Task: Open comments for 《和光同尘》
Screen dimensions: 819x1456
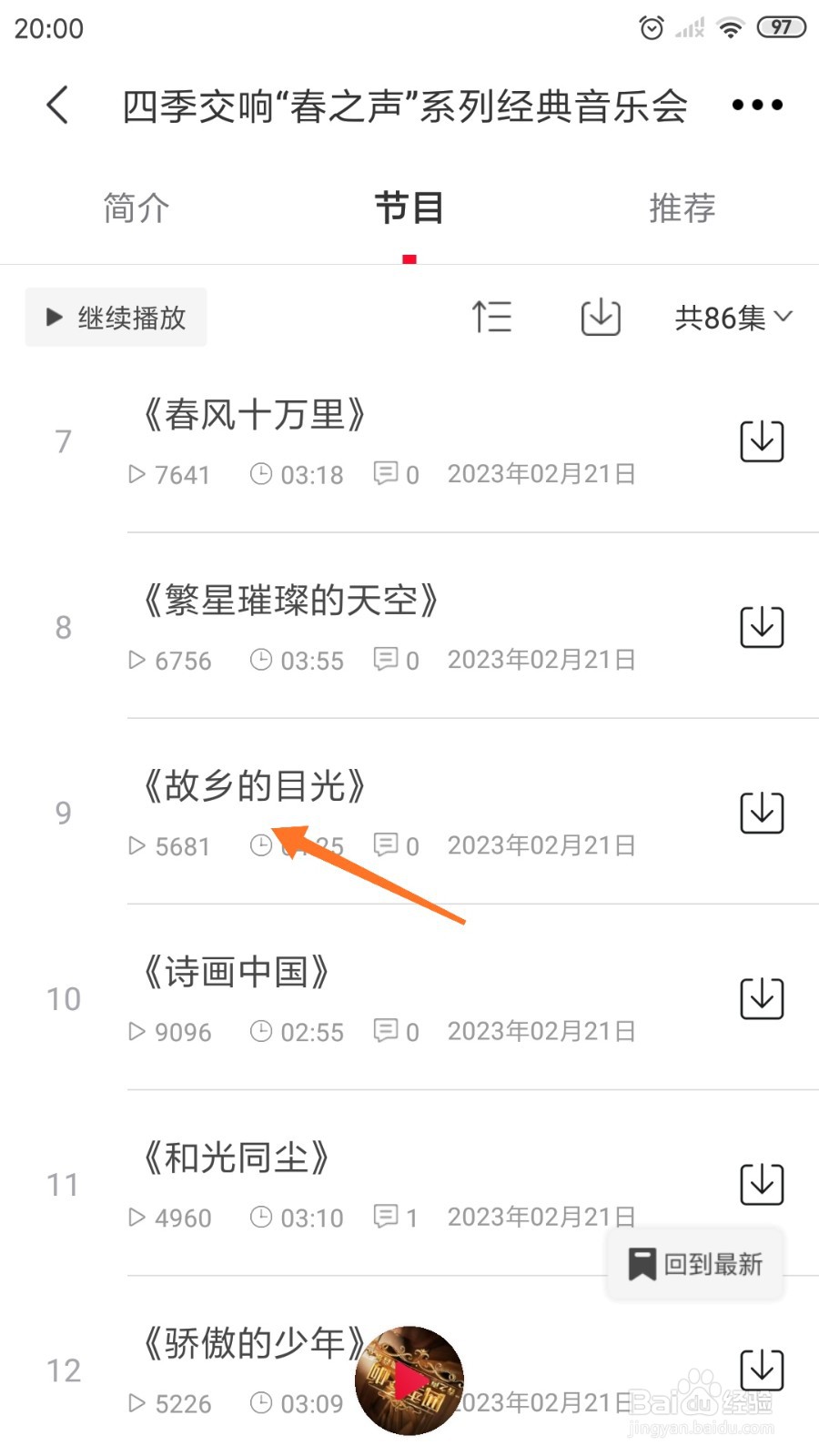Action: pyautogui.click(x=395, y=1217)
